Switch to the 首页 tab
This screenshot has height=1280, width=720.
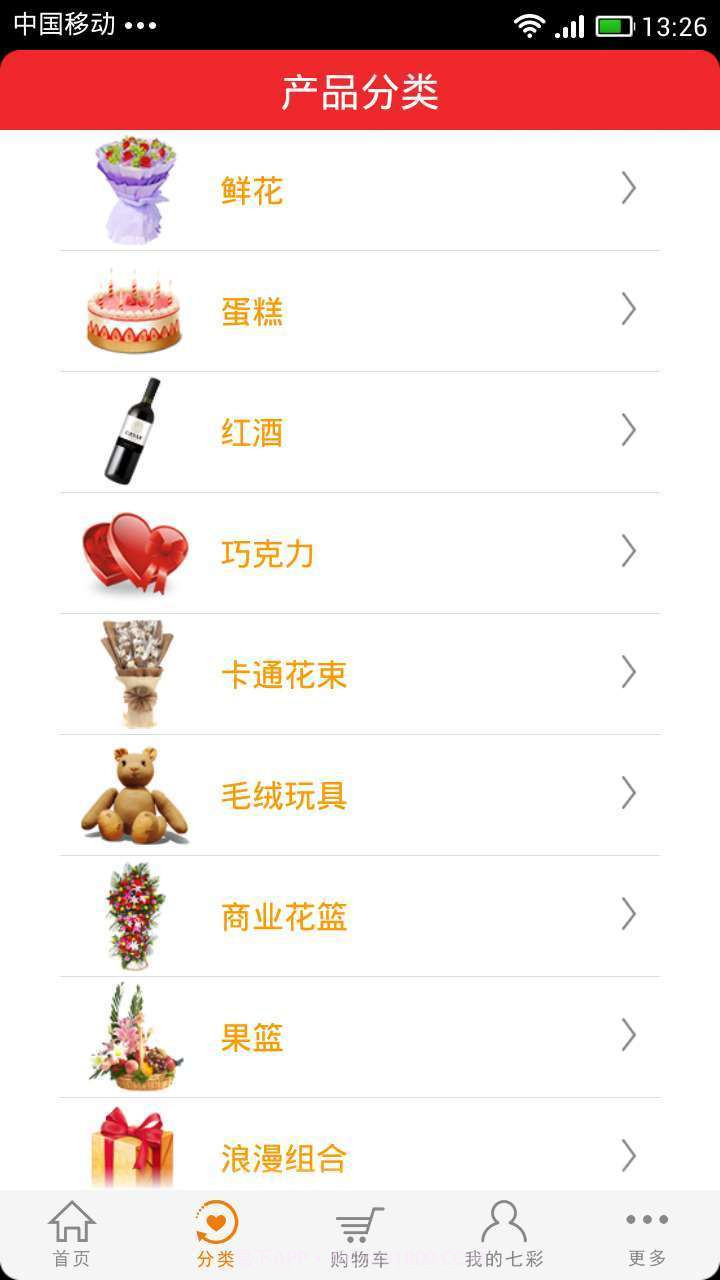tap(71, 1235)
